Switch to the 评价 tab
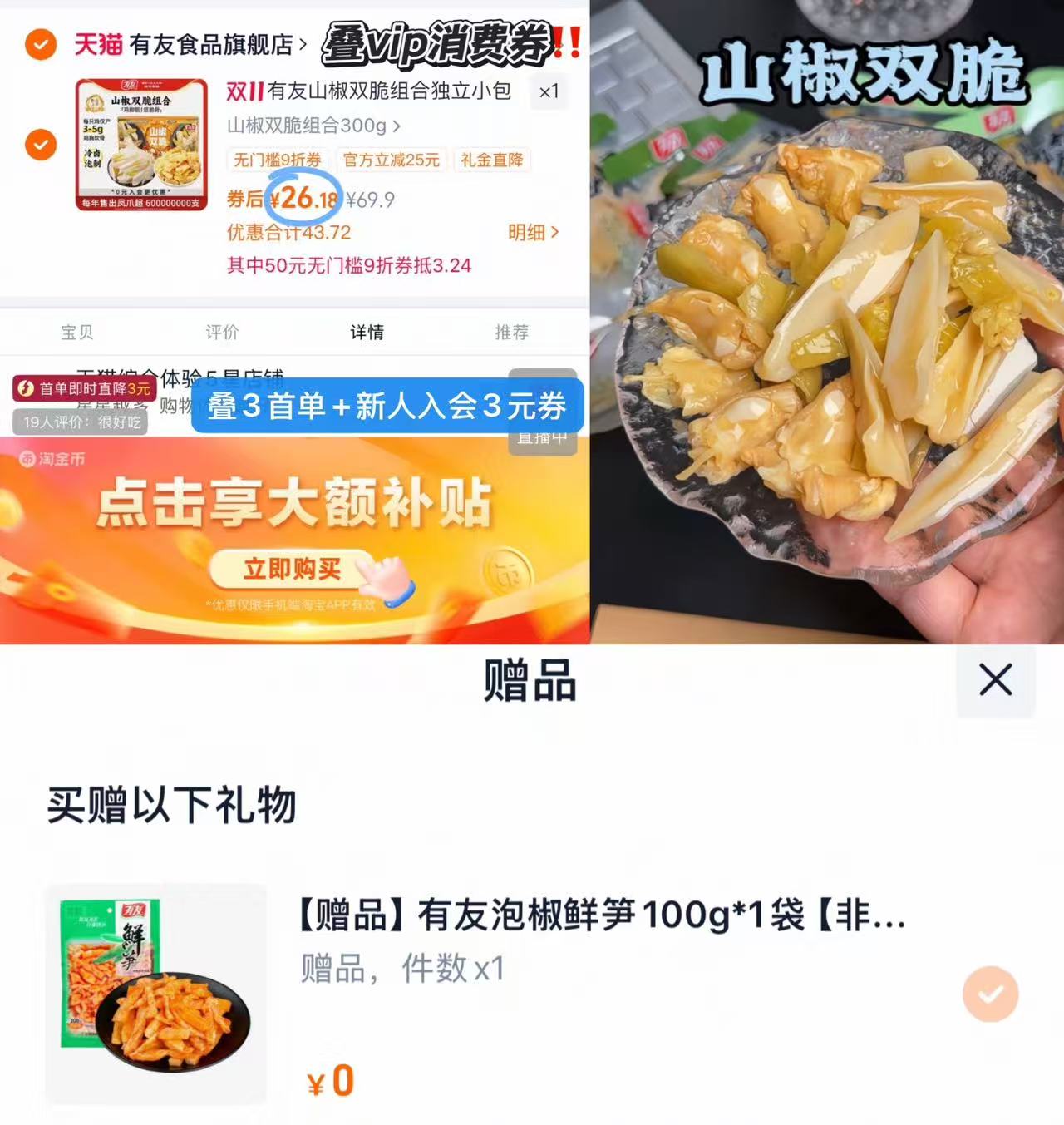 tap(219, 331)
